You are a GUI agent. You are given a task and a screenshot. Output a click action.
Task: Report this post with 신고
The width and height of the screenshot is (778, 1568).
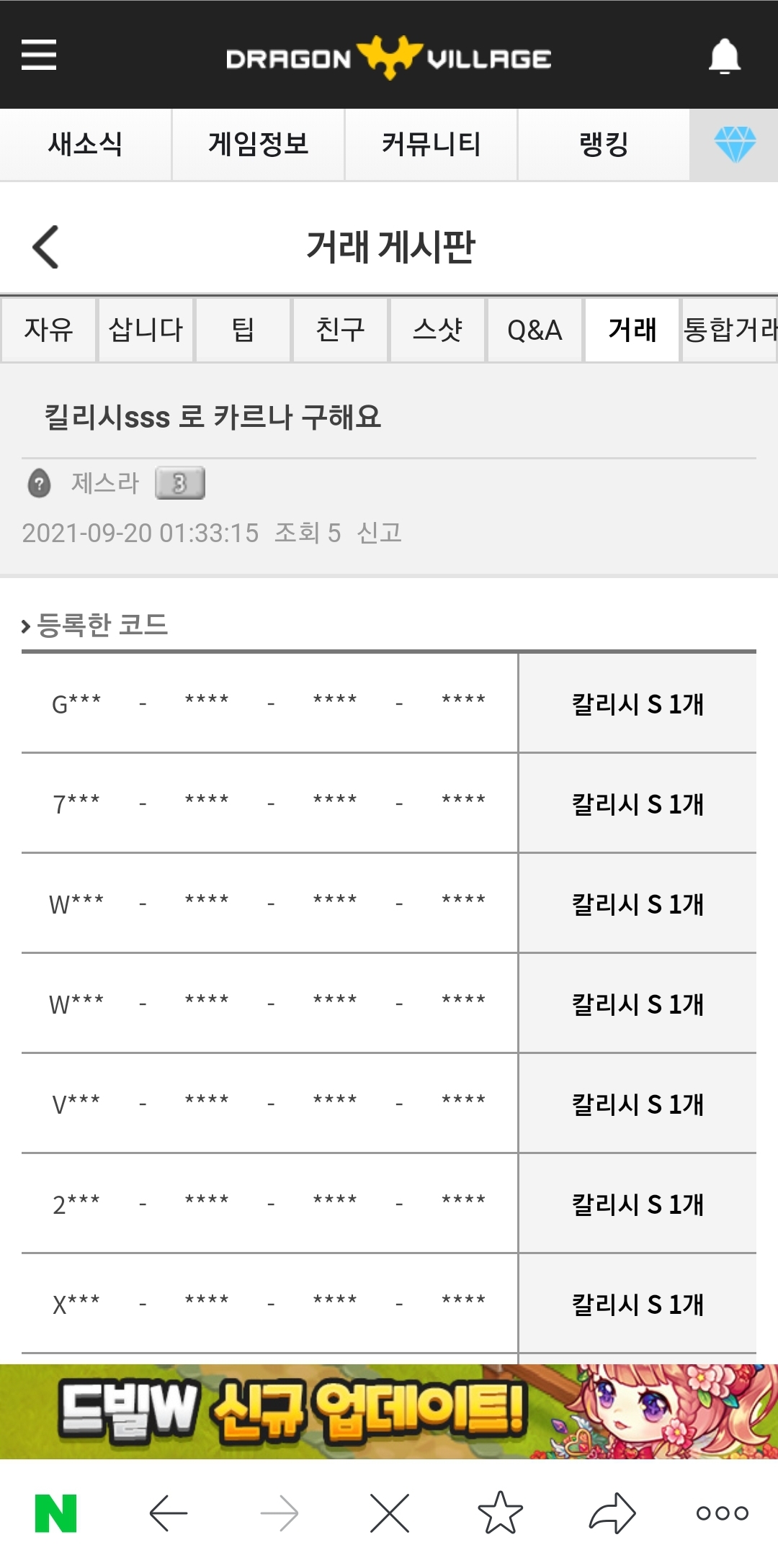[x=380, y=533]
